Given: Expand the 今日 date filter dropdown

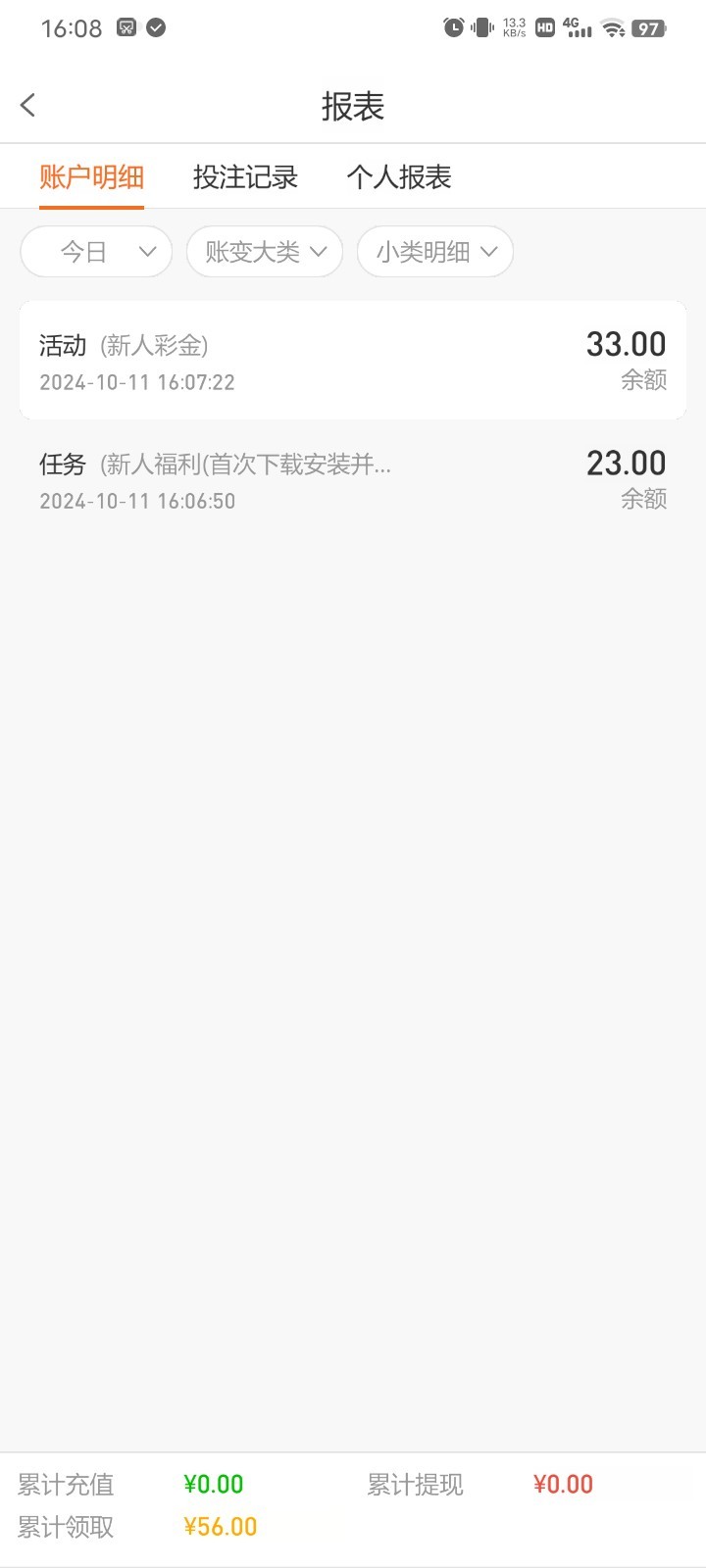Looking at the screenshot, I should coord(96,252).
